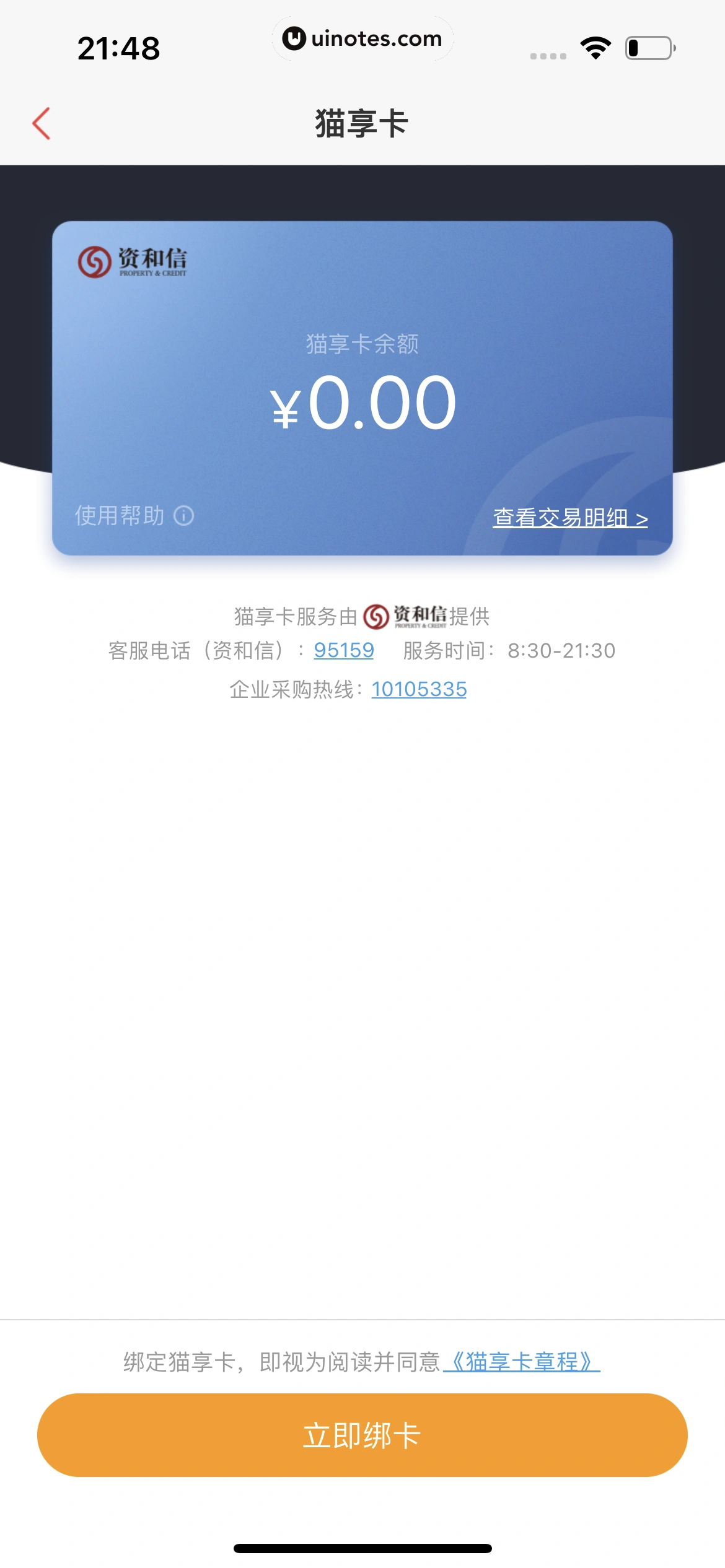Tap 立即绑卡 to bind a card

tap(362, 1435)
